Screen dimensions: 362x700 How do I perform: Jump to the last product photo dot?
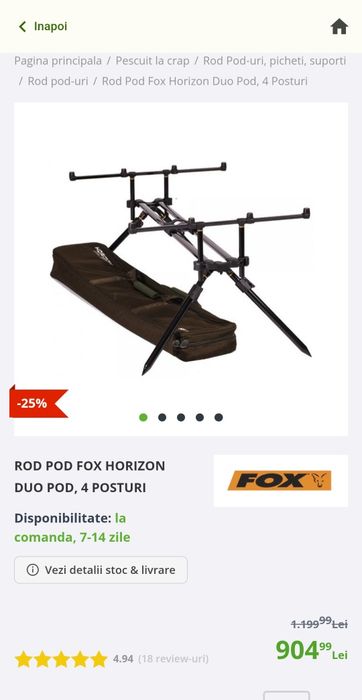(x=218, y=417)
